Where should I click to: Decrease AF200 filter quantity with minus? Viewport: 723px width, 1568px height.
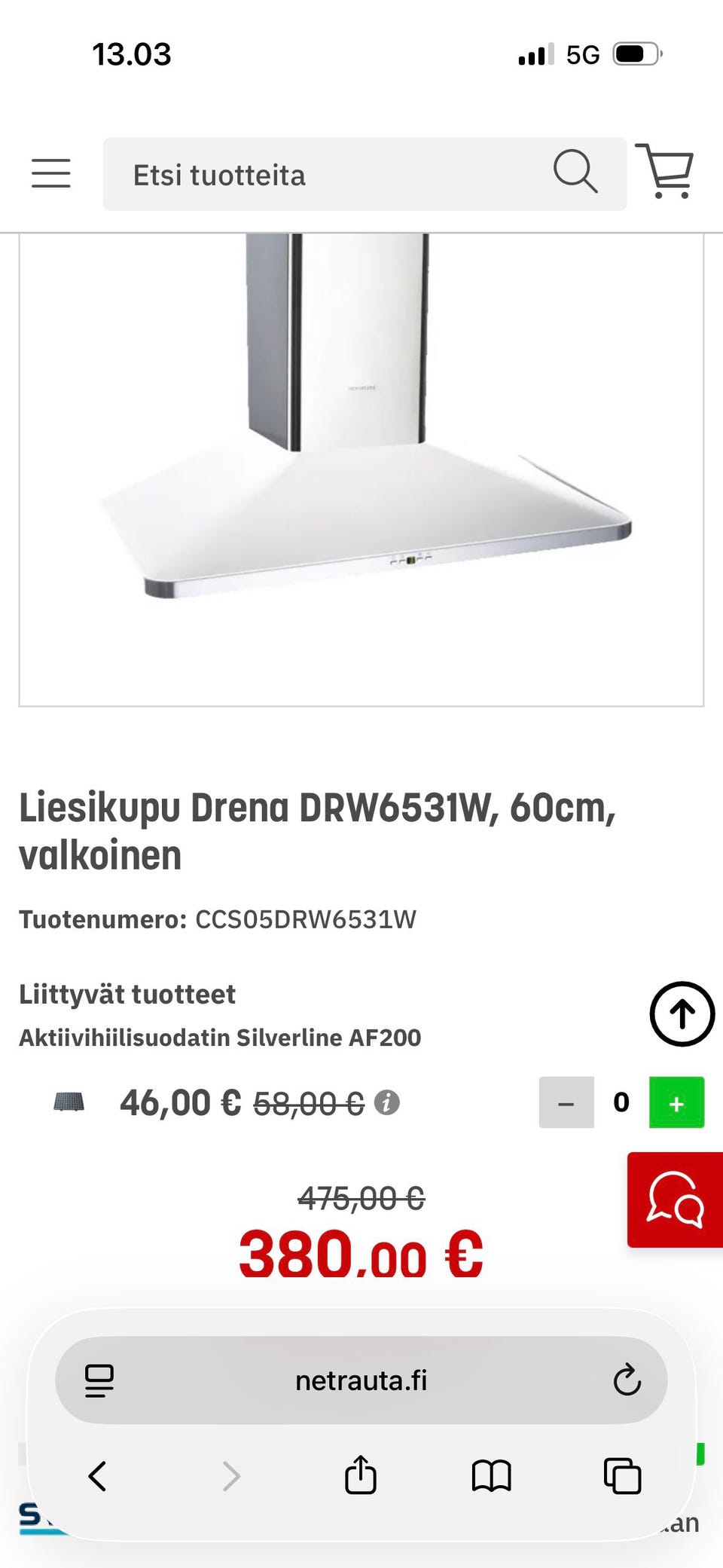tap(566, 1102)
